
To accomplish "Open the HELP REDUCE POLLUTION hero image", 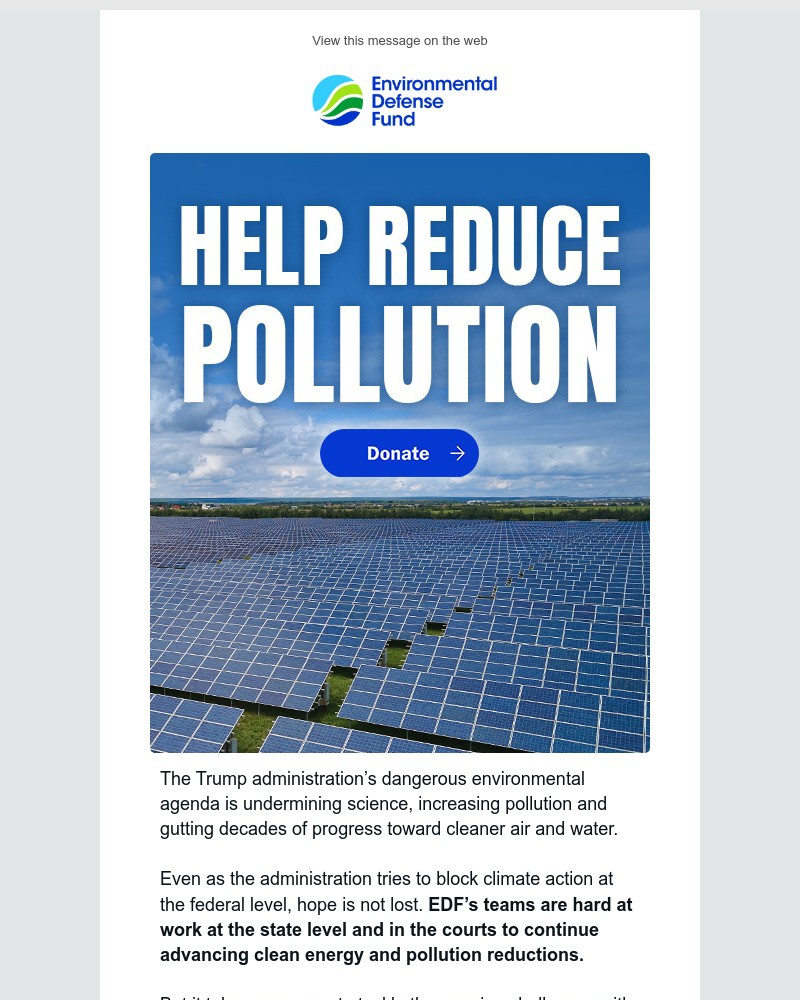I will point(400,452).
